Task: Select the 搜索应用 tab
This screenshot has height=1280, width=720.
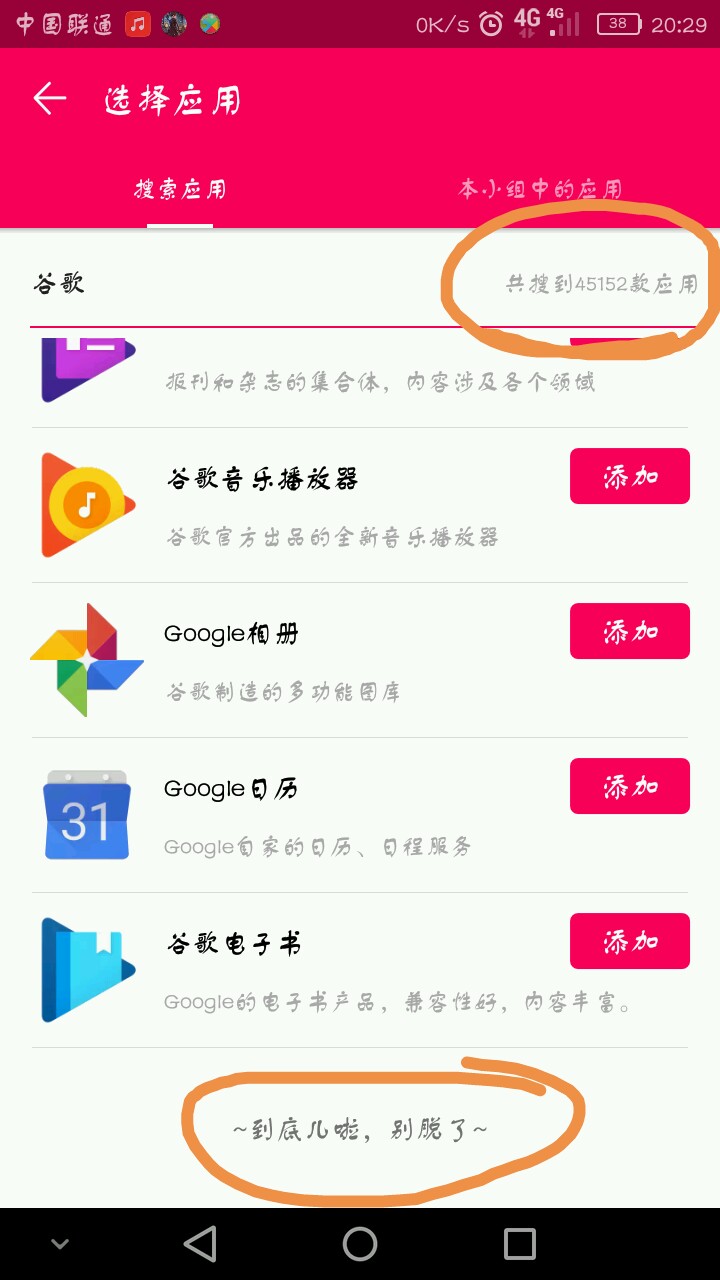Action: [x=180, y=189]
